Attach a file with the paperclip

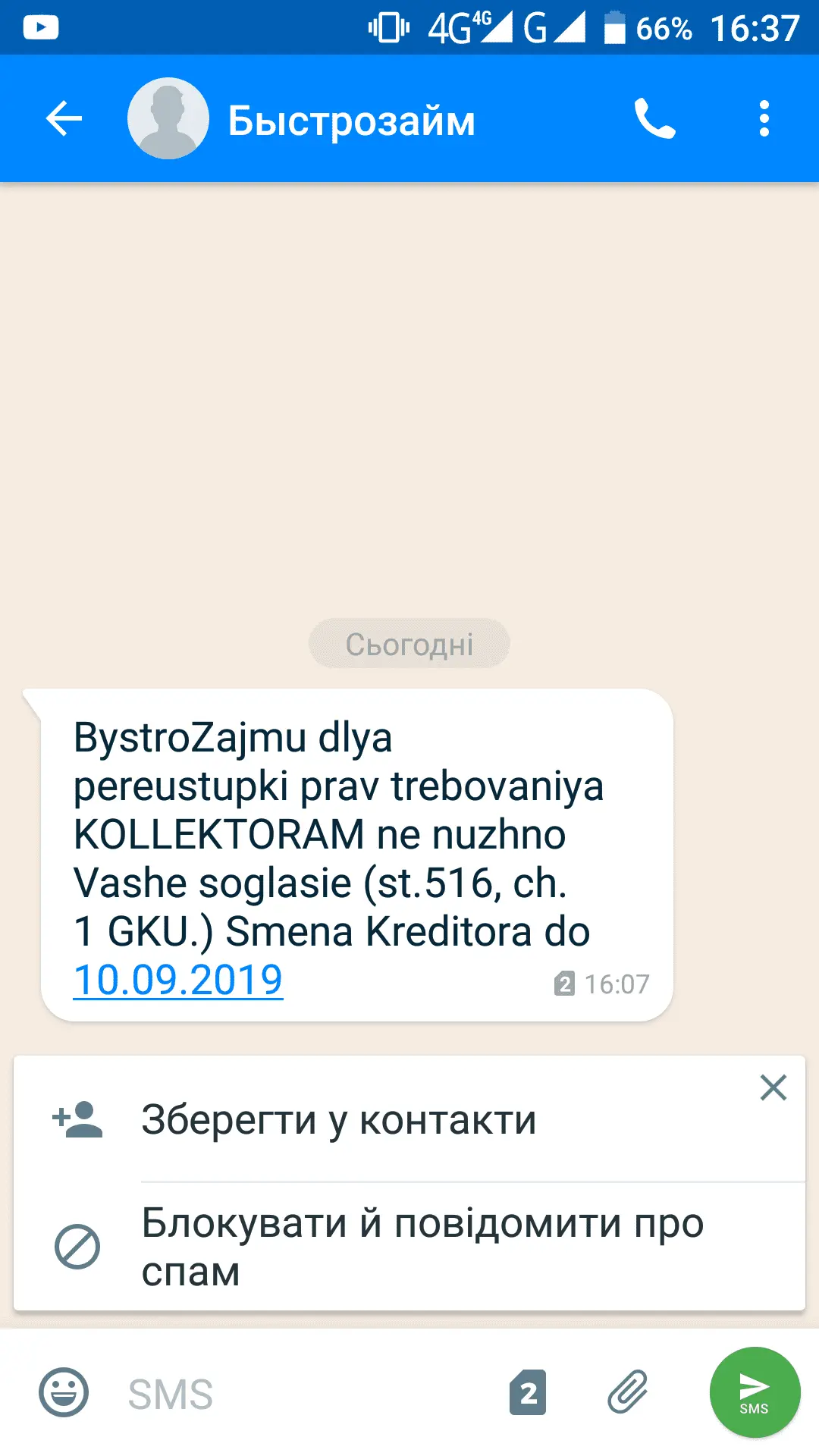pyautogui.click(x=628, y=1392)
